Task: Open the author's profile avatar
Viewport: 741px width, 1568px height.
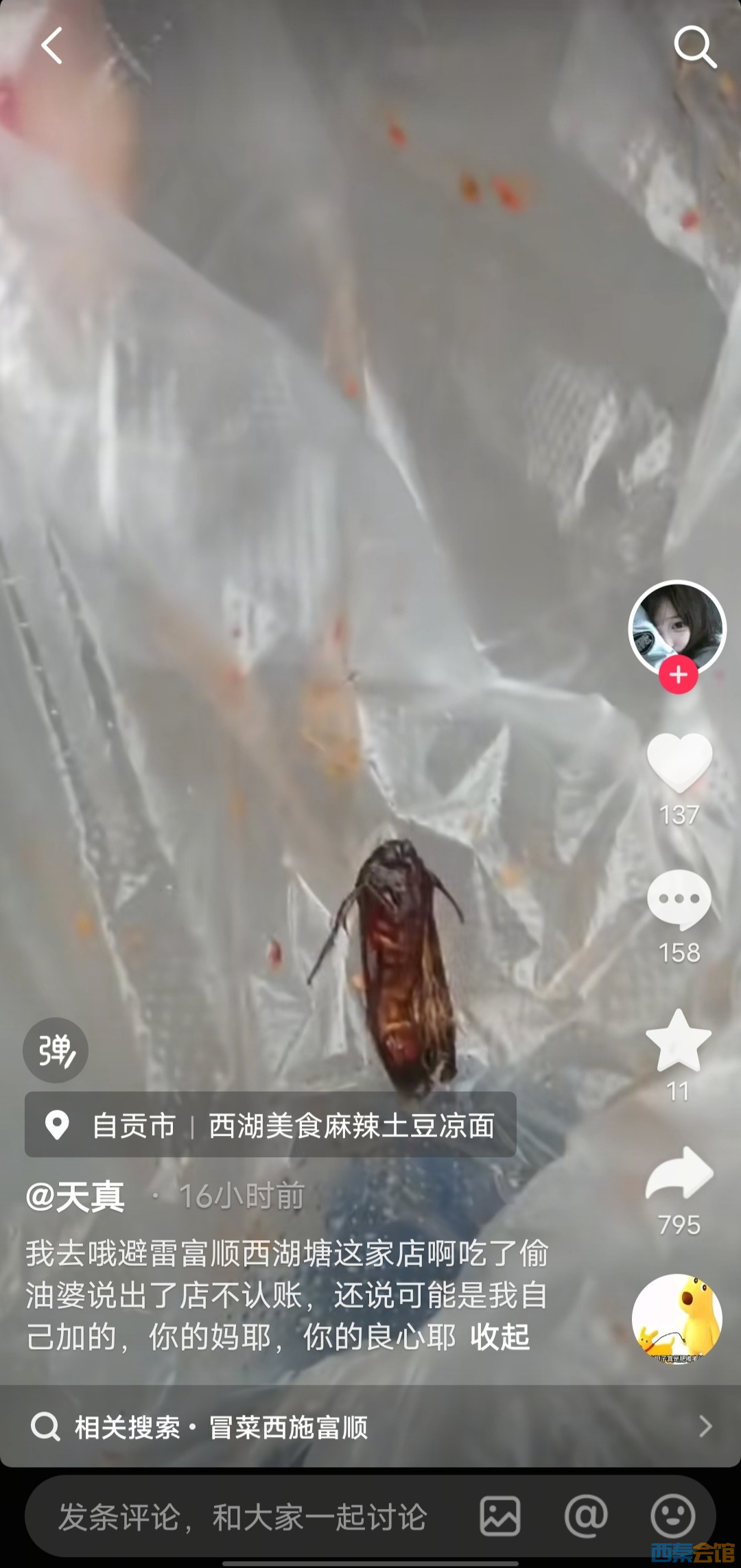Action: (677, 628)
